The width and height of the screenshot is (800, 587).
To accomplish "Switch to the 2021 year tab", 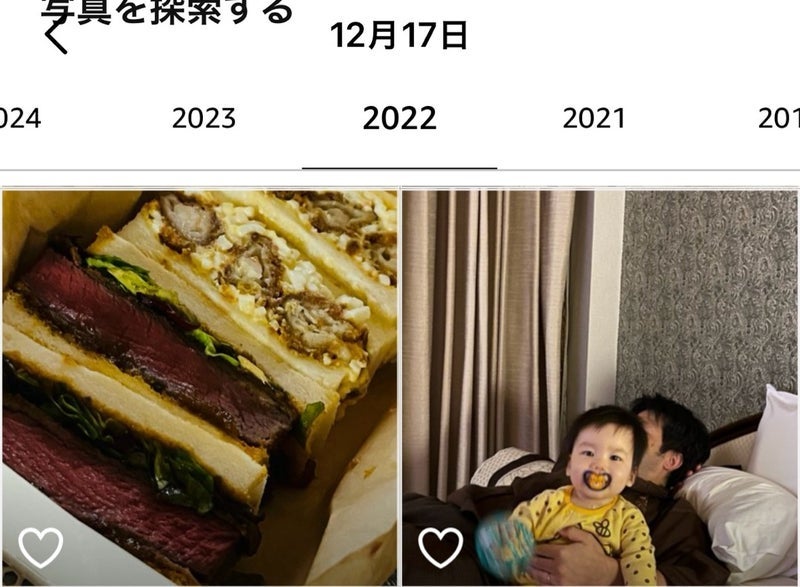I will point(593,118).
